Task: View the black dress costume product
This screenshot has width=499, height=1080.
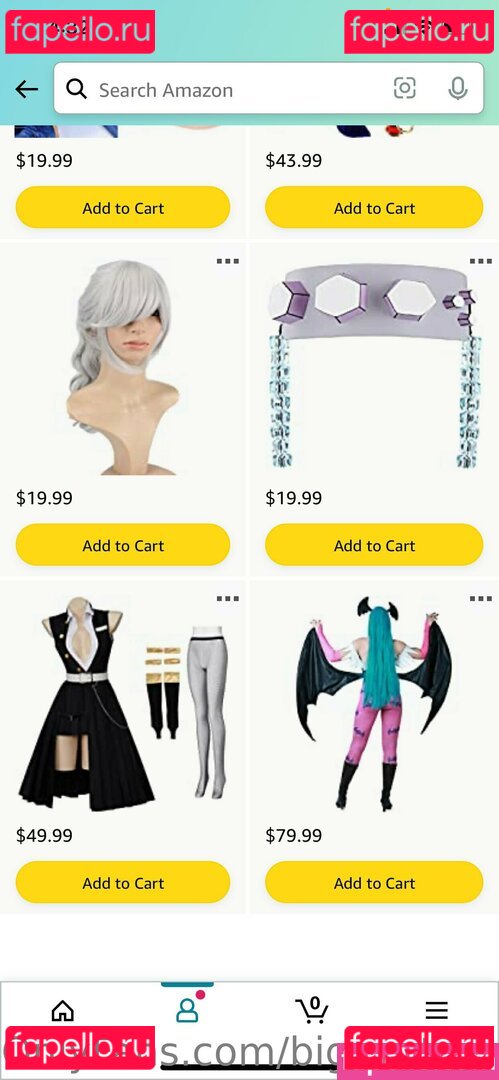Action: pyautogui.click(x=123, y=704)
